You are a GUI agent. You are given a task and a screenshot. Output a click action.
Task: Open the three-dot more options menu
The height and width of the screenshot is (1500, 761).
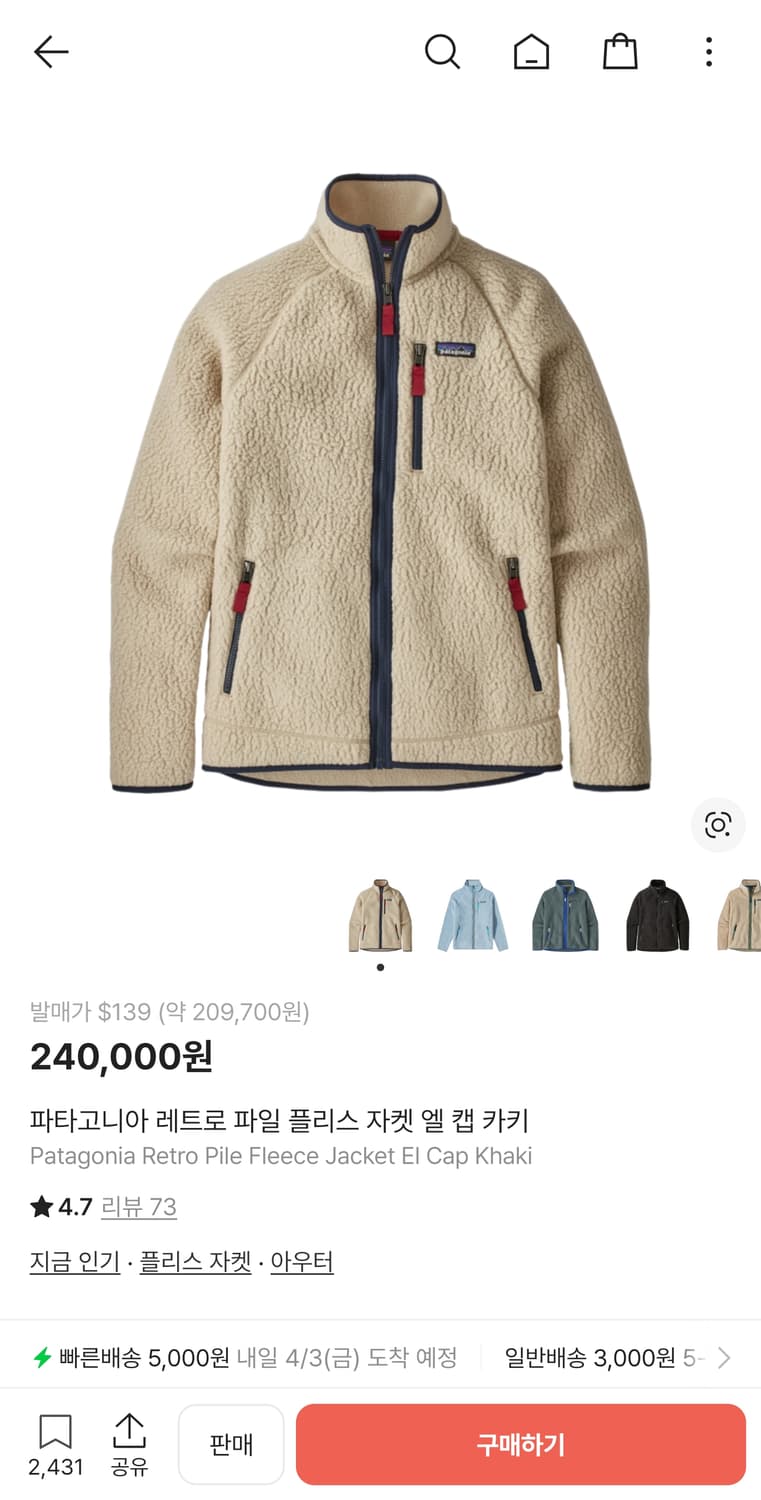click(x=708, y=51)
